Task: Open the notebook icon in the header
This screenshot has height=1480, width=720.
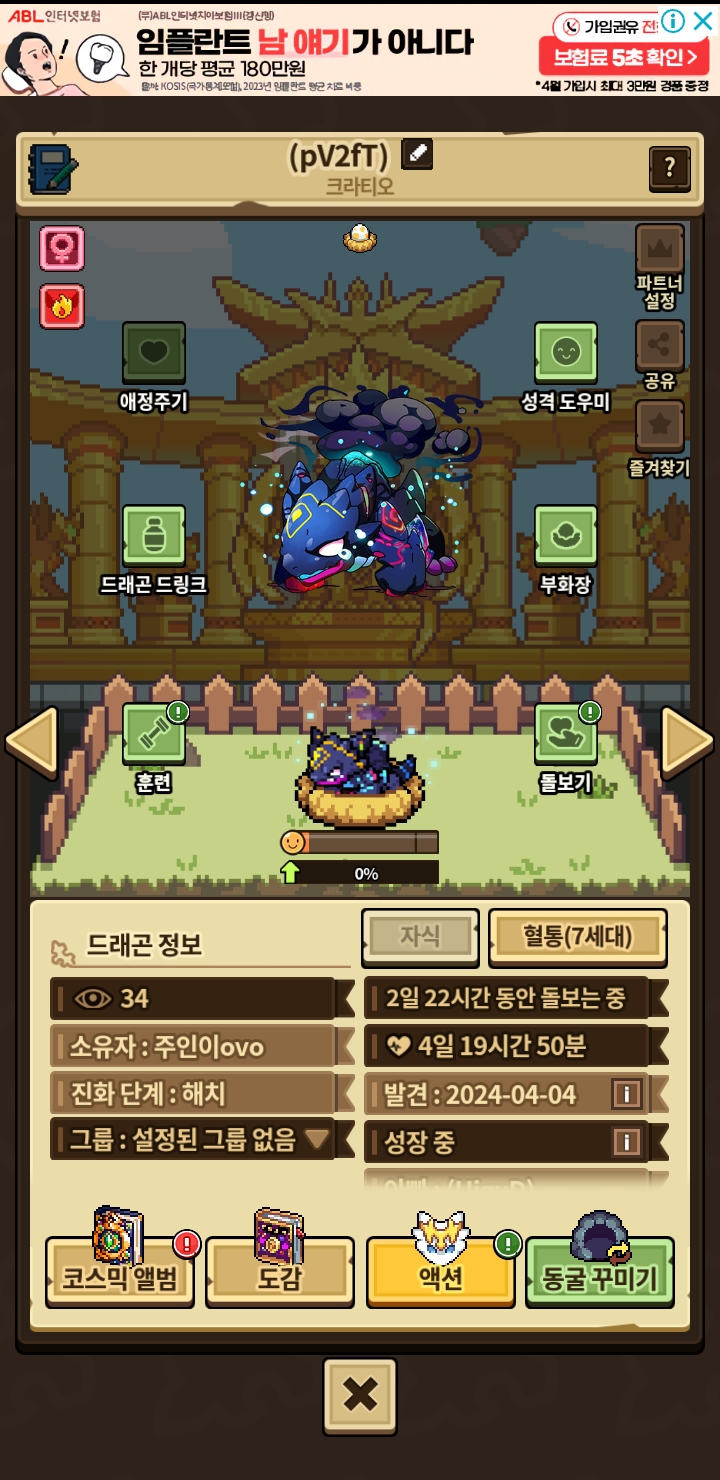Action: (53, 168)
